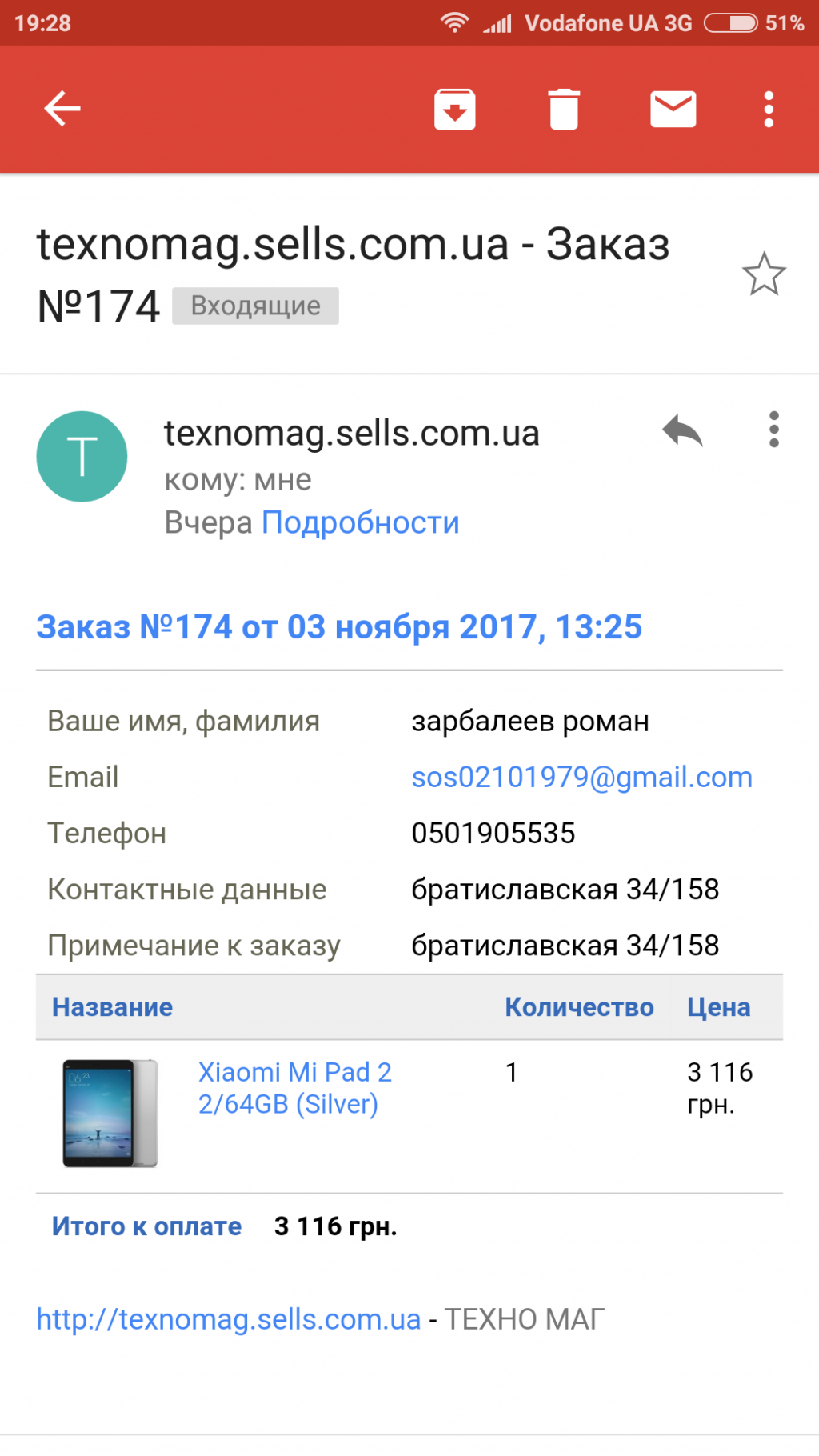
Task: Tap the sos02101979@gmail.com email link
Action: tap(581, 777)
